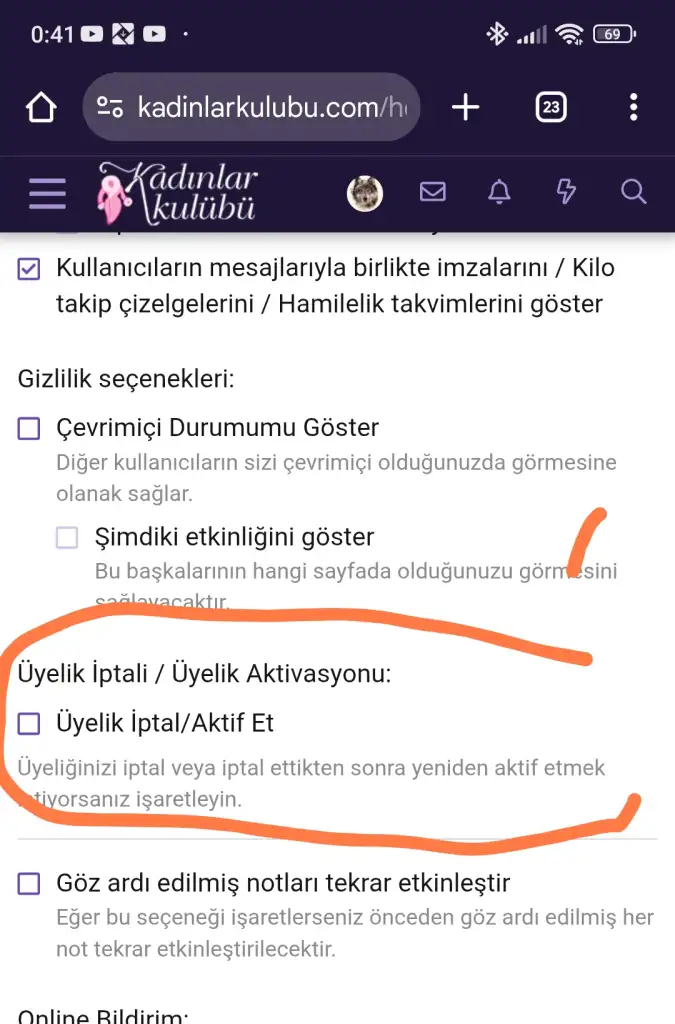Screen dimensions: 675x1024
Task: Open a new browser tab
Action: [466, 108]
